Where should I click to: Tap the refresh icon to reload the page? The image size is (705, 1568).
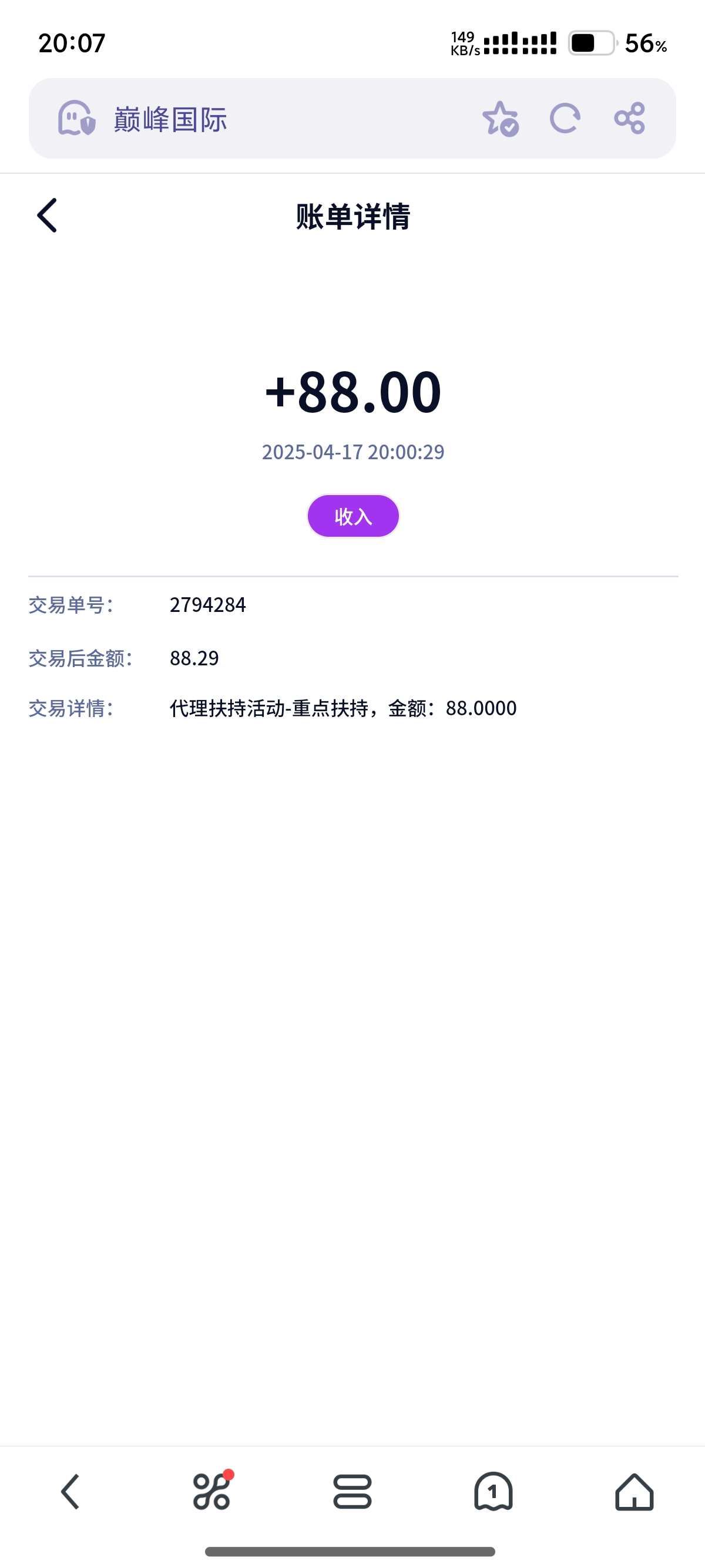[566, 119]
